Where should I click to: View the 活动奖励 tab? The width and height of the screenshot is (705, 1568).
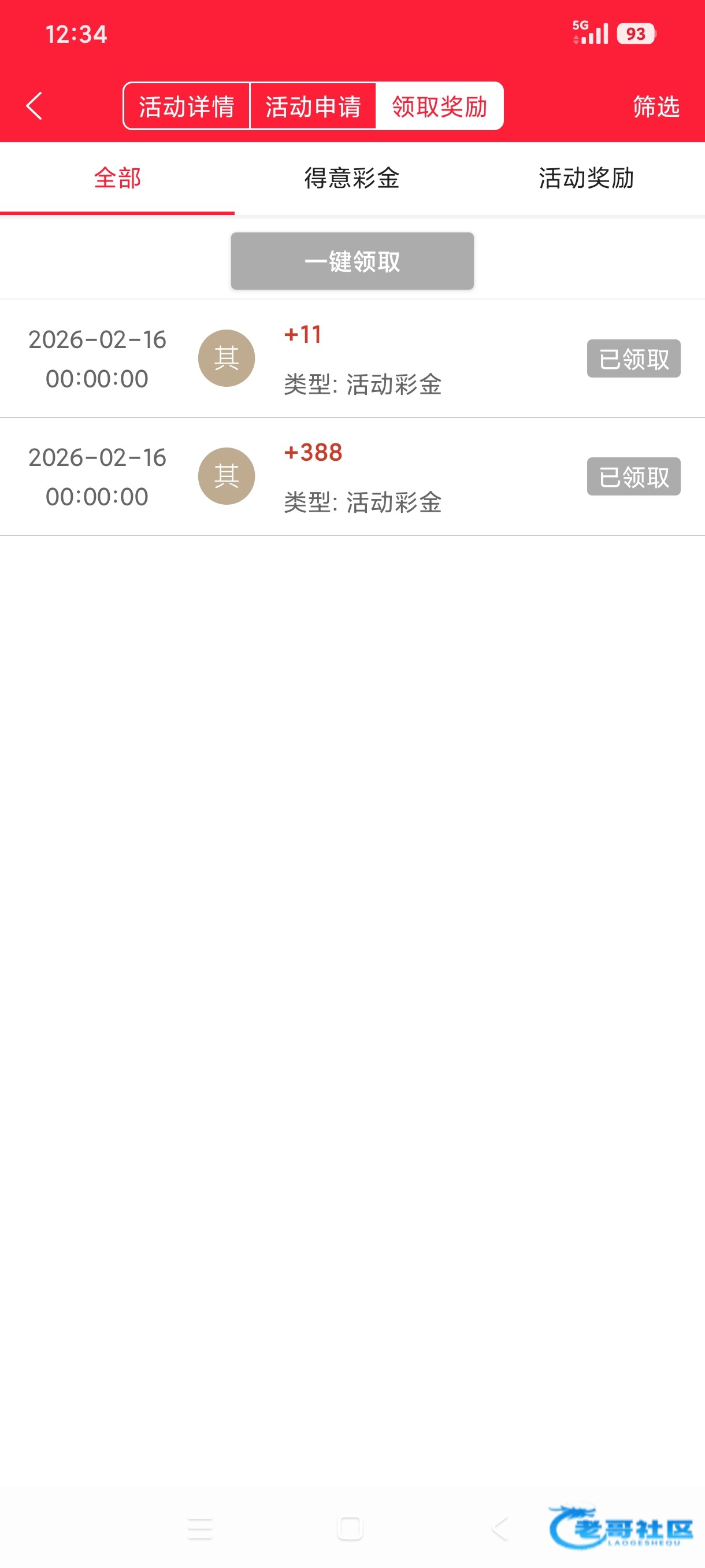[x=587, y=178]
